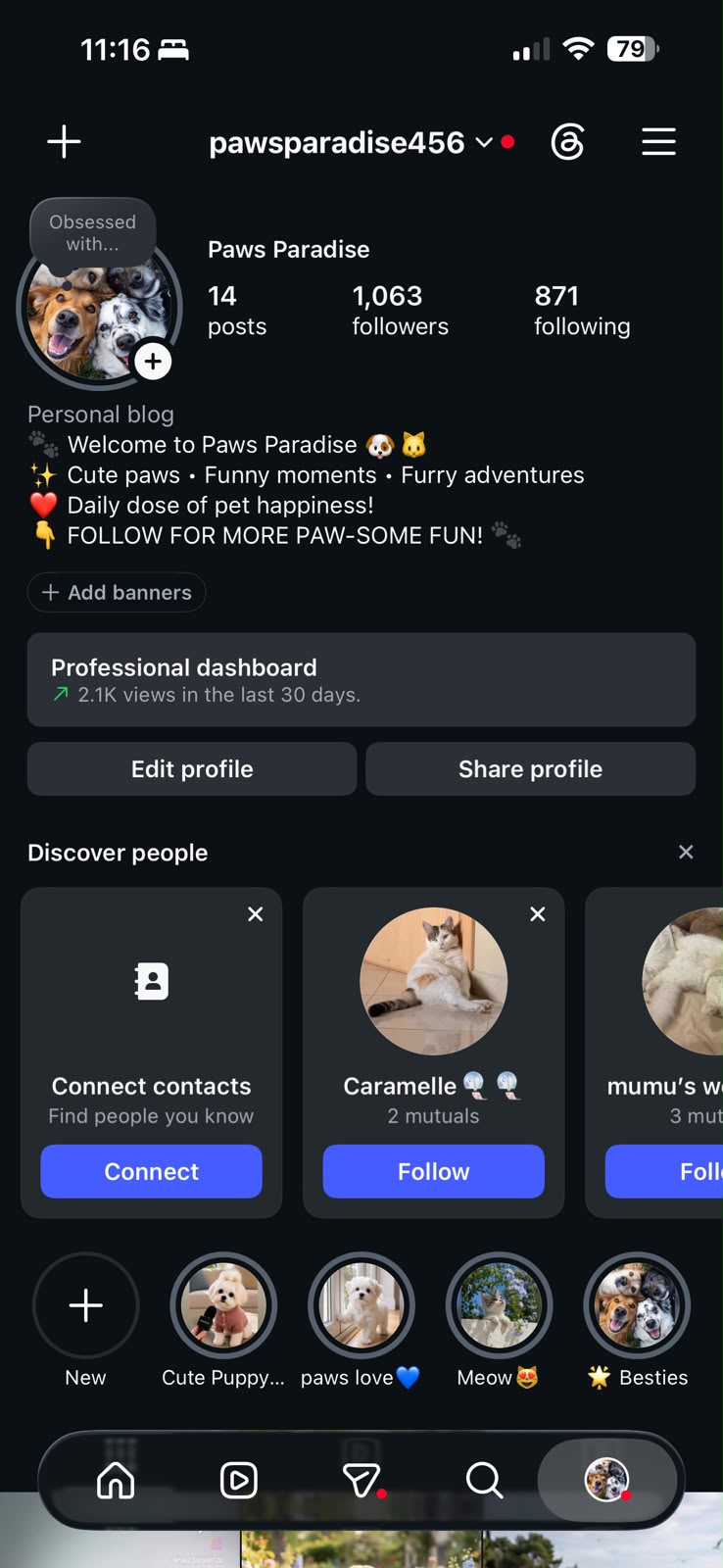Tap the plus icon to create a post
Image resolution: width=723 pixels, height=1568 pixels.
pos(65,141)
